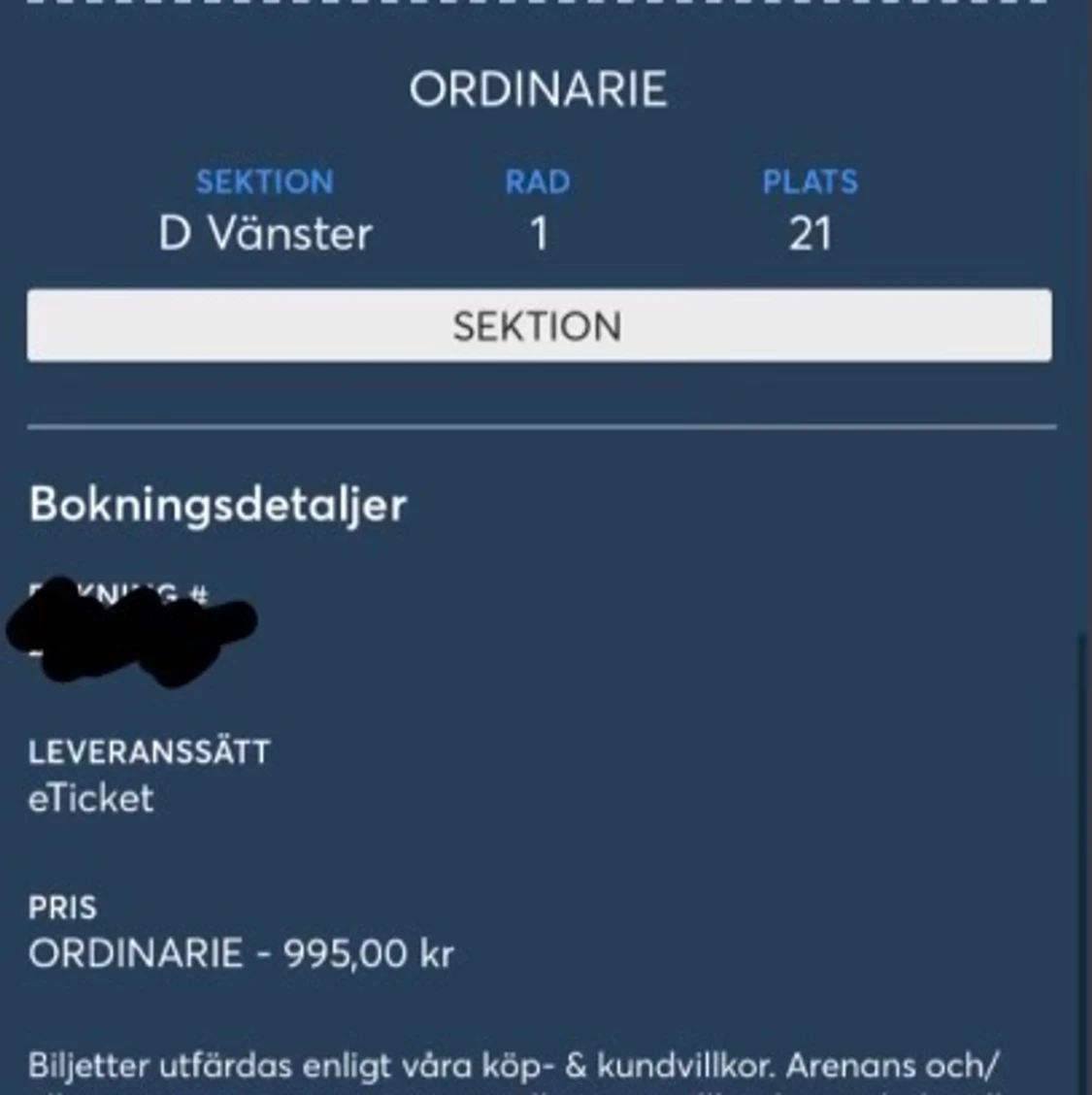Select the price ORDINARIE - 995,00 kr

(x=241, y=954)
